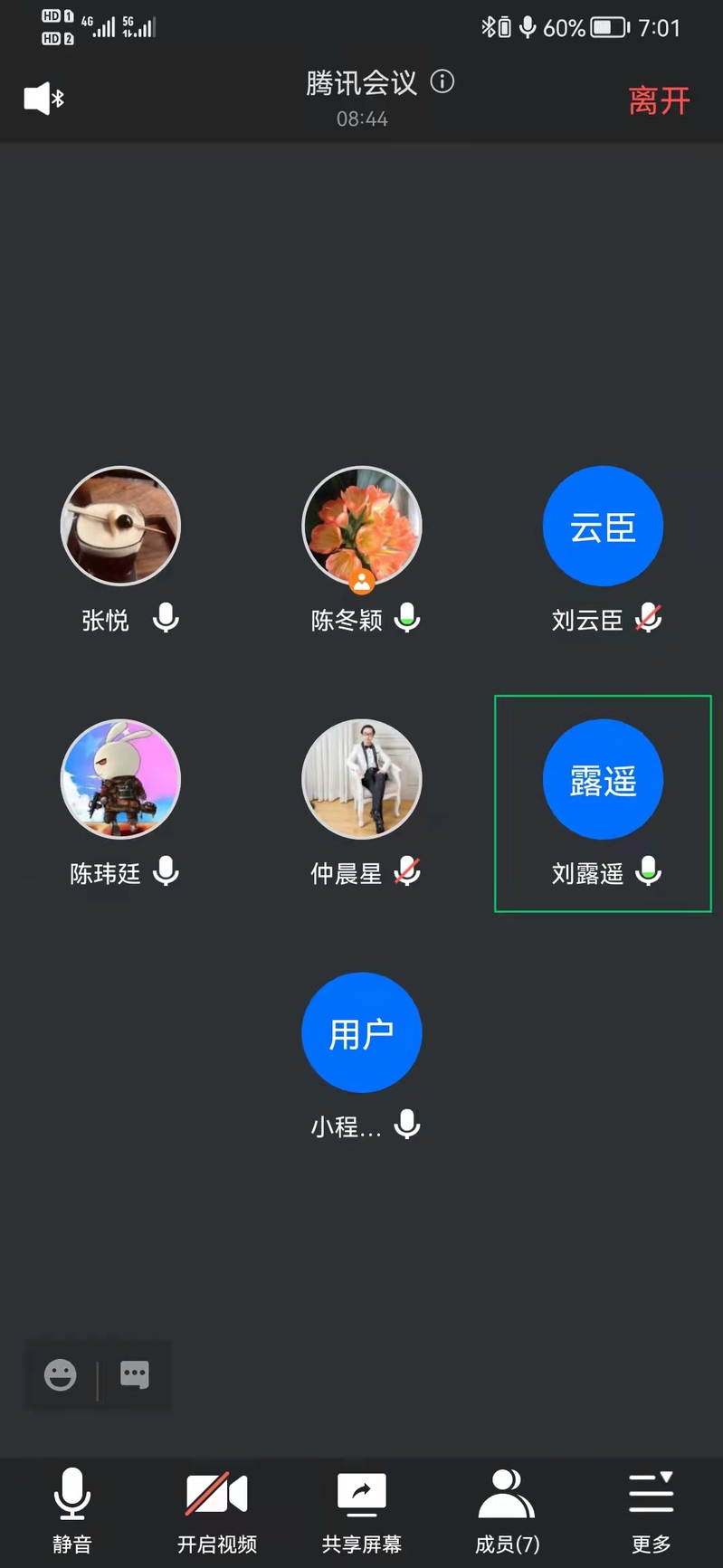Select participant 刘云臣
Viewport: 723px width, 1568px height.
point(603,527)
